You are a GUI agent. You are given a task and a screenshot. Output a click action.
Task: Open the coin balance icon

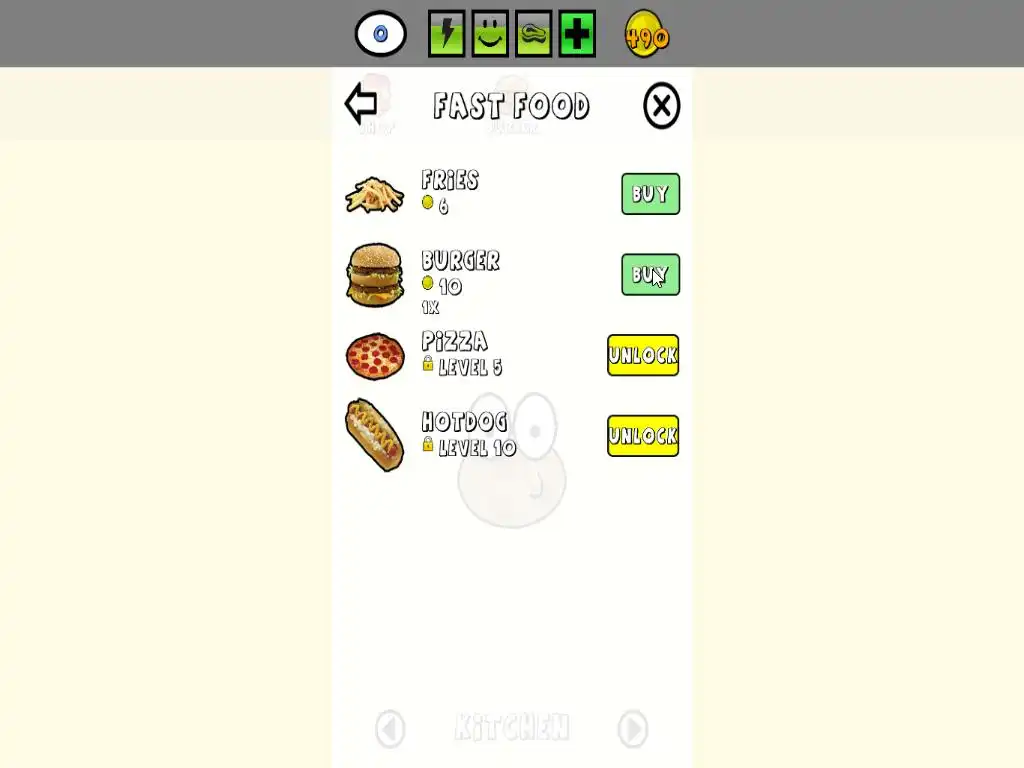(646, 35)
